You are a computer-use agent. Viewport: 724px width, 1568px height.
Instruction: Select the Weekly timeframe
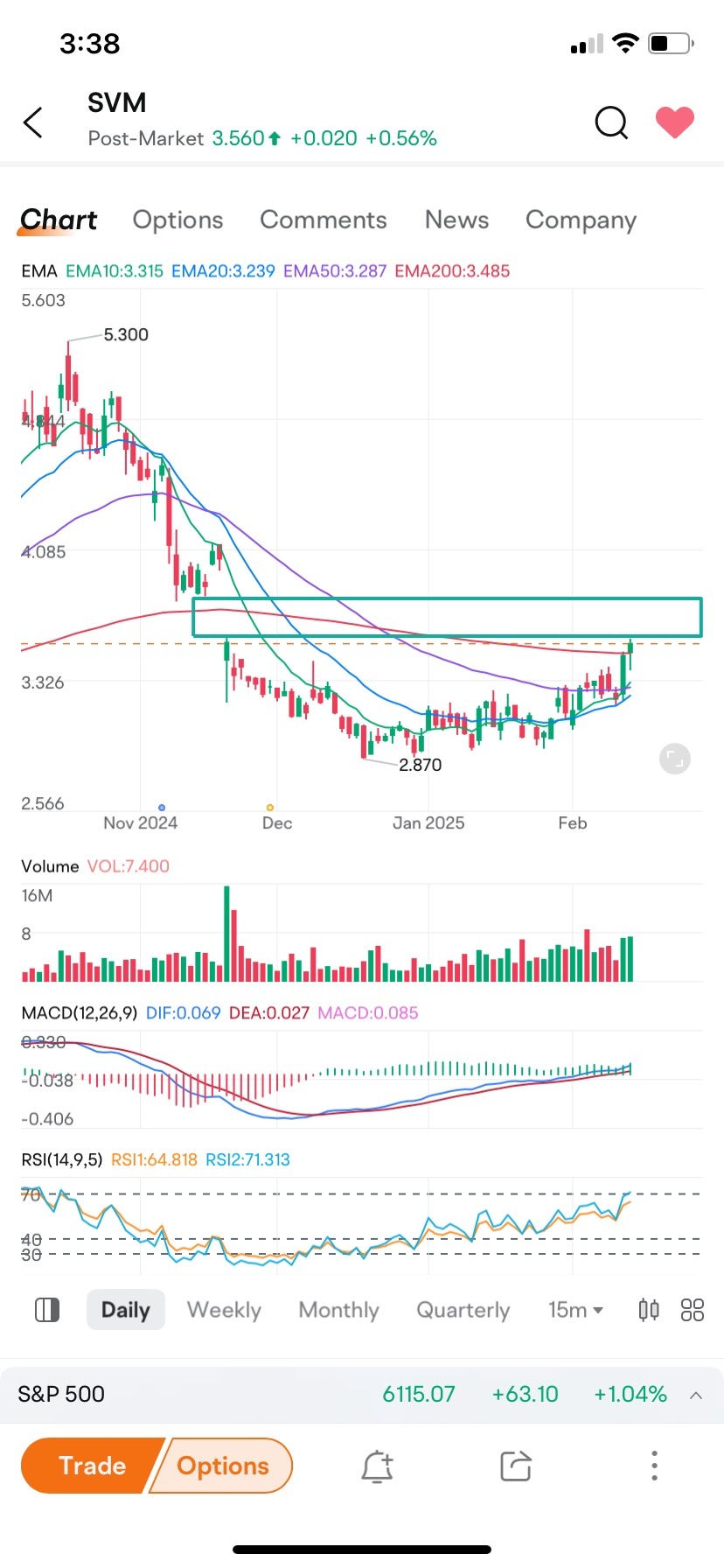[x=224, y=1310]
